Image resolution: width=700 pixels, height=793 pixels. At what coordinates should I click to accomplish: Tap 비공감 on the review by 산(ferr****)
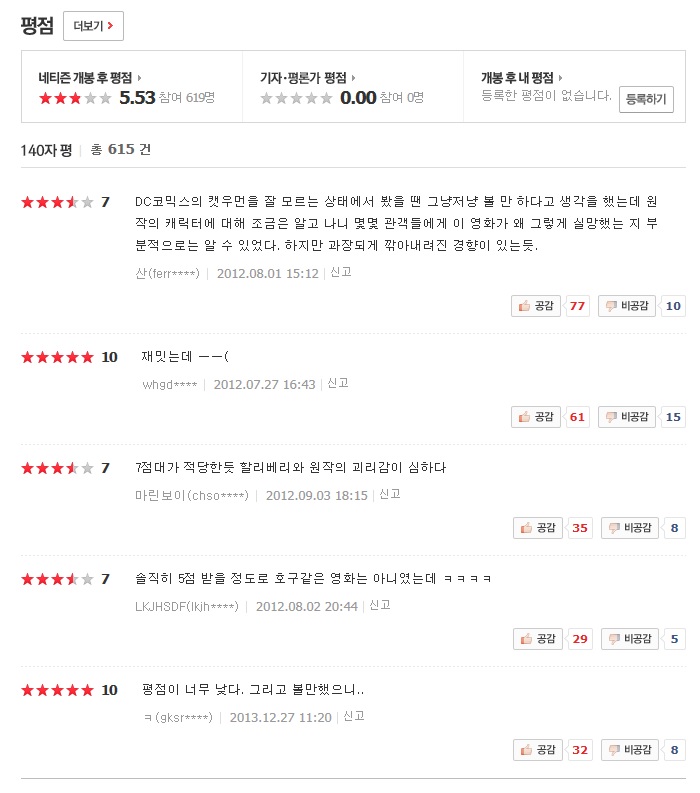(627, 306)
